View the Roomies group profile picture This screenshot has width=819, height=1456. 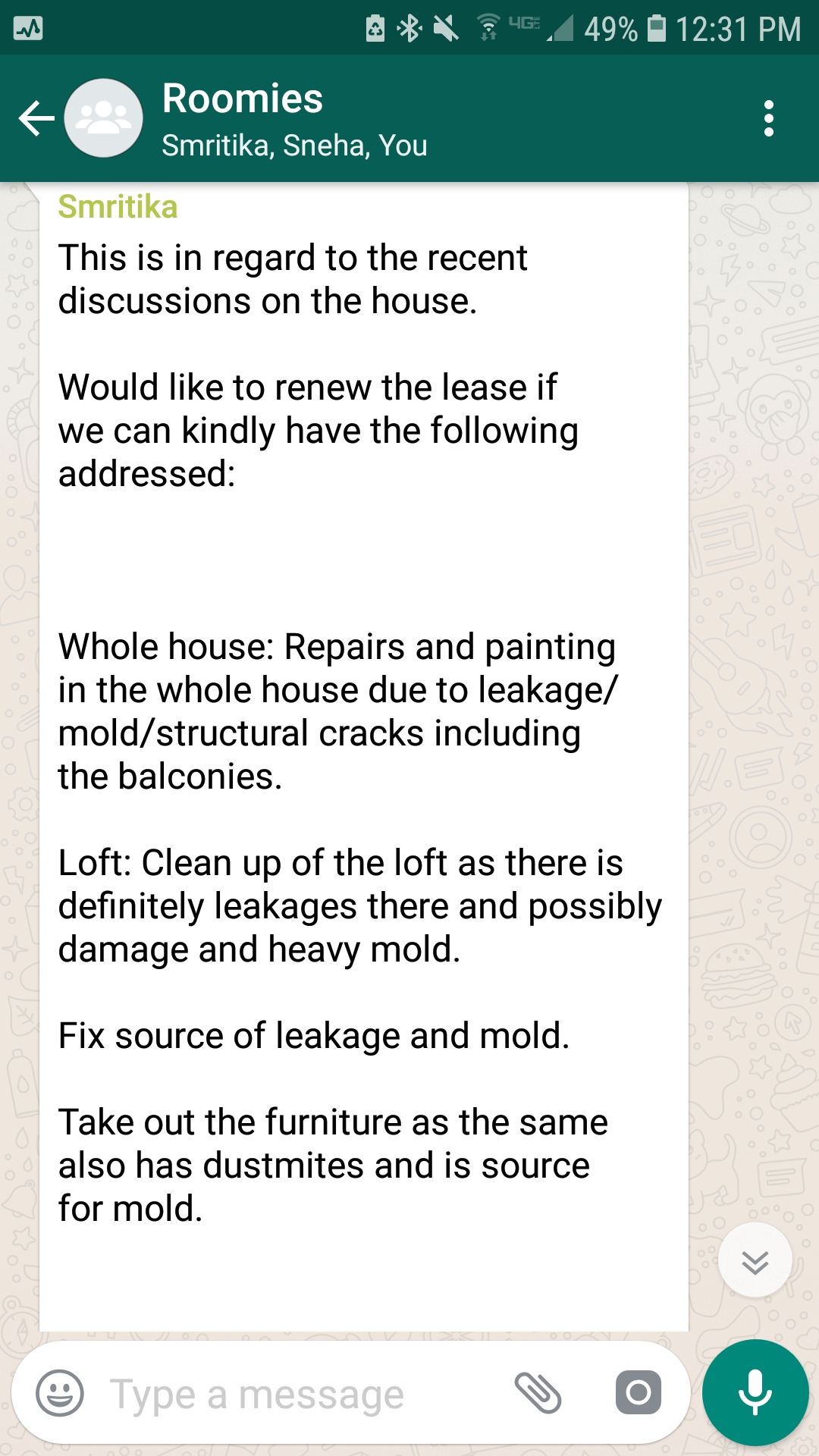(104, 118)
